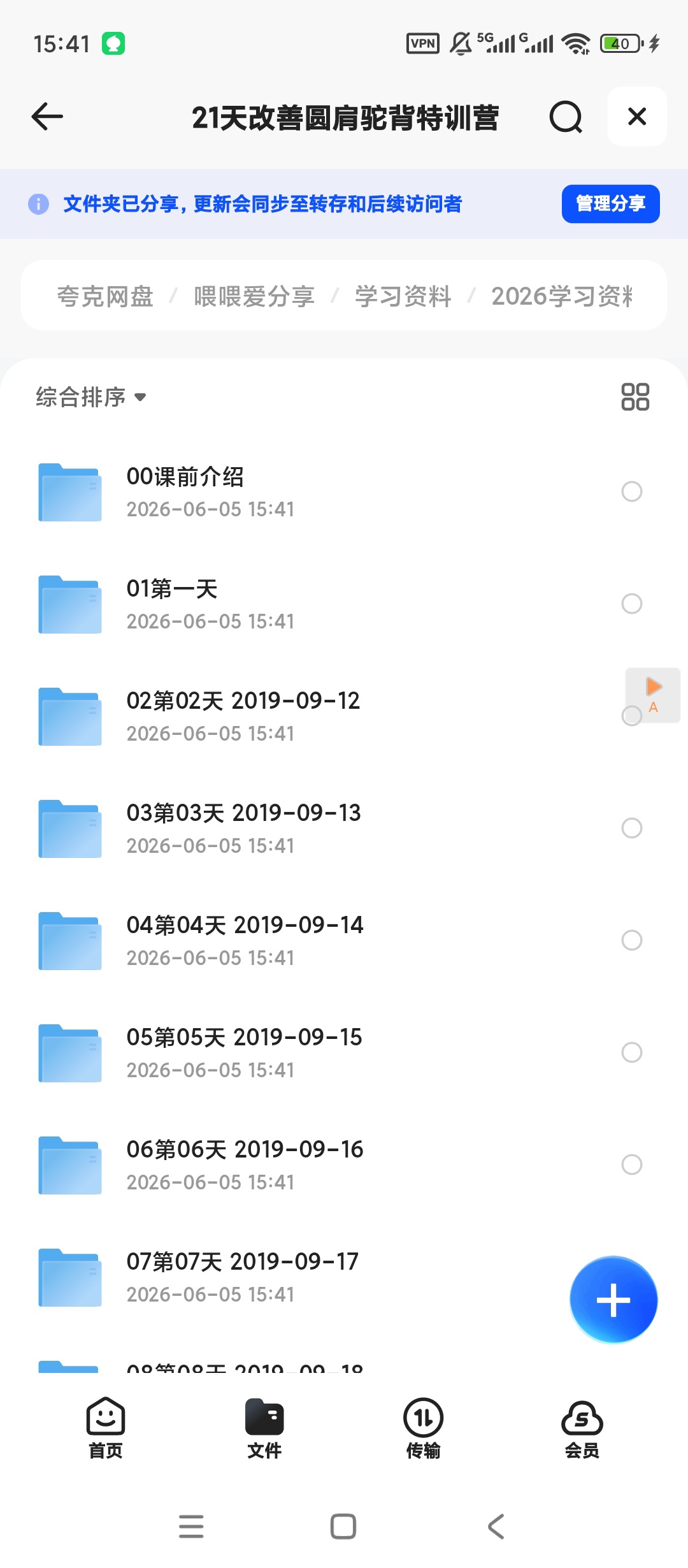Tap the system home button
Screen dimensions: 688x1568
pos(343,1527)
